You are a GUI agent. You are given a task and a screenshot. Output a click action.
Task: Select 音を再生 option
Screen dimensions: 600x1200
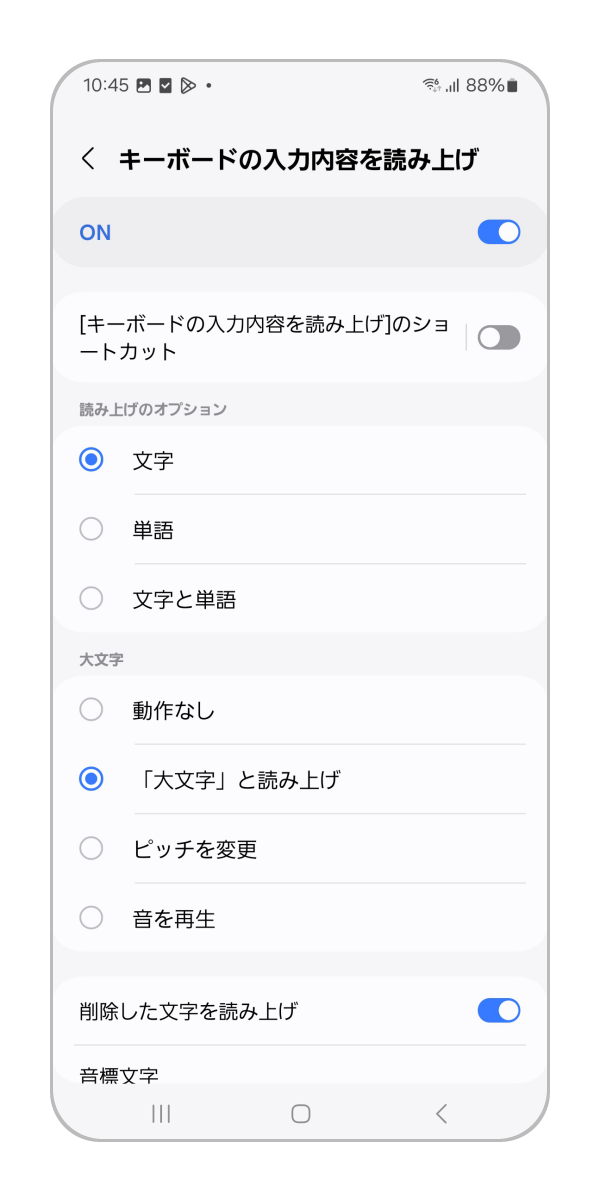91,918
